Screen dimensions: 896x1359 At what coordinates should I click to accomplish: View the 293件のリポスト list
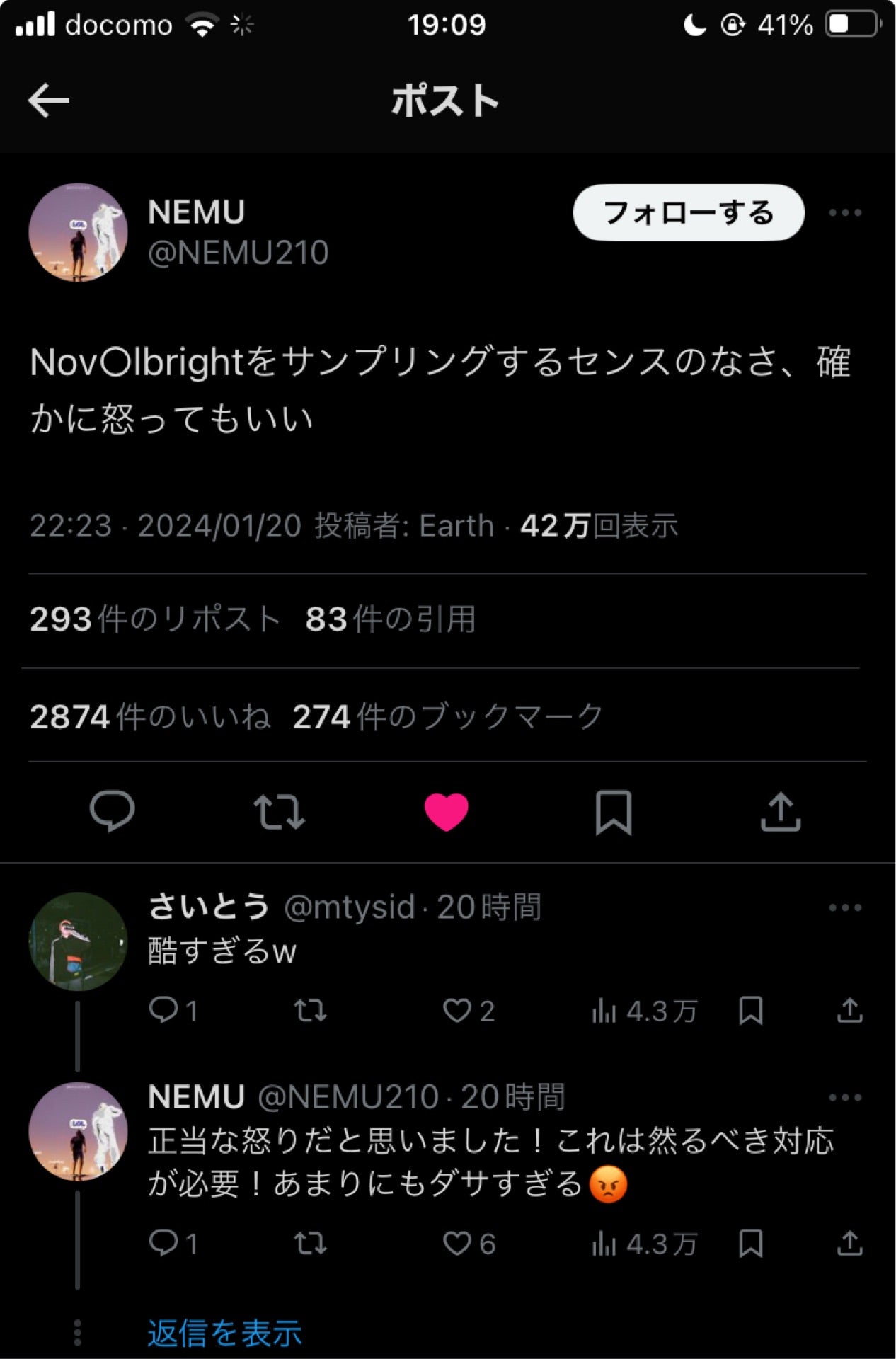(152, 618)
